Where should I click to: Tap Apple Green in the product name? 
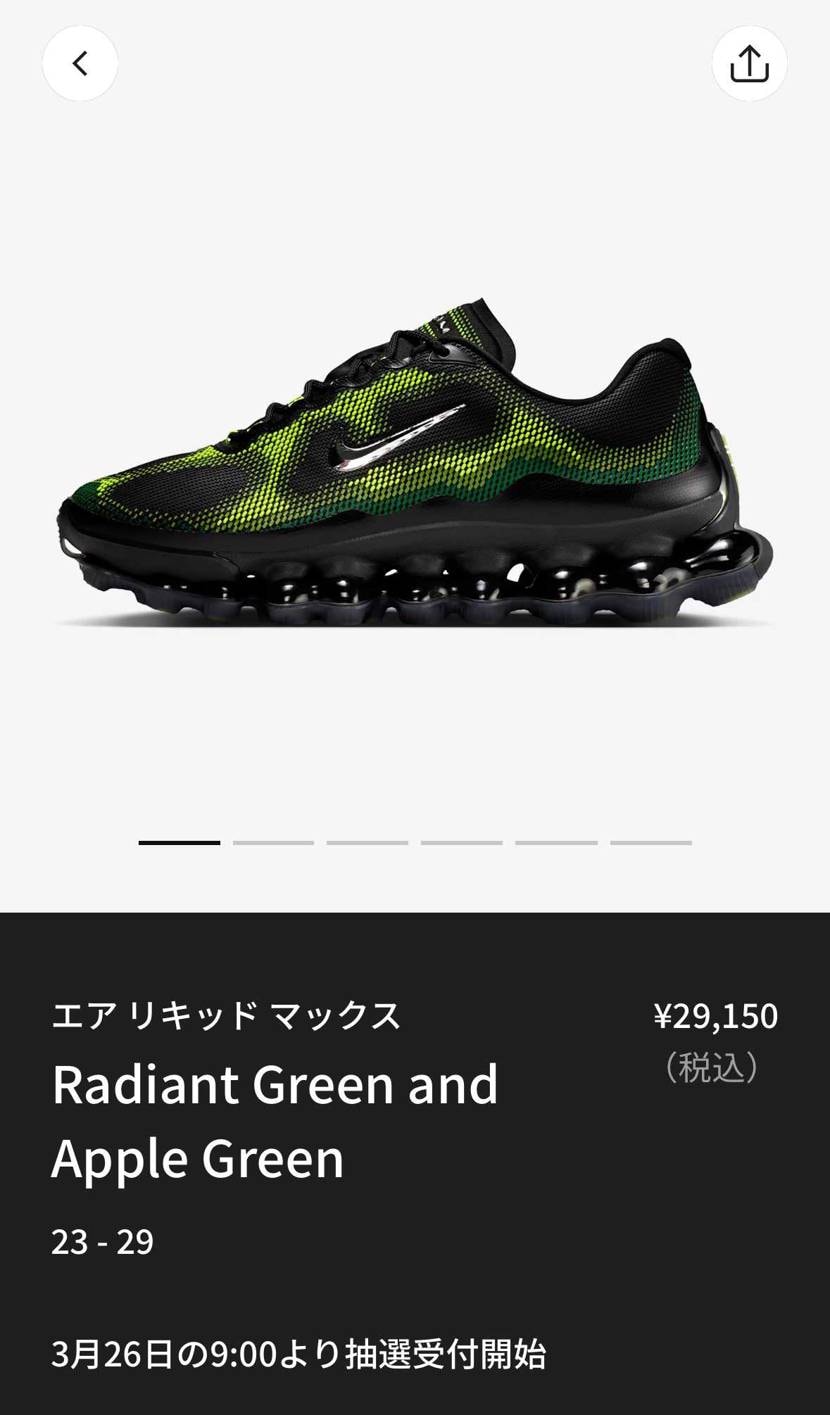click(197, 1158)
